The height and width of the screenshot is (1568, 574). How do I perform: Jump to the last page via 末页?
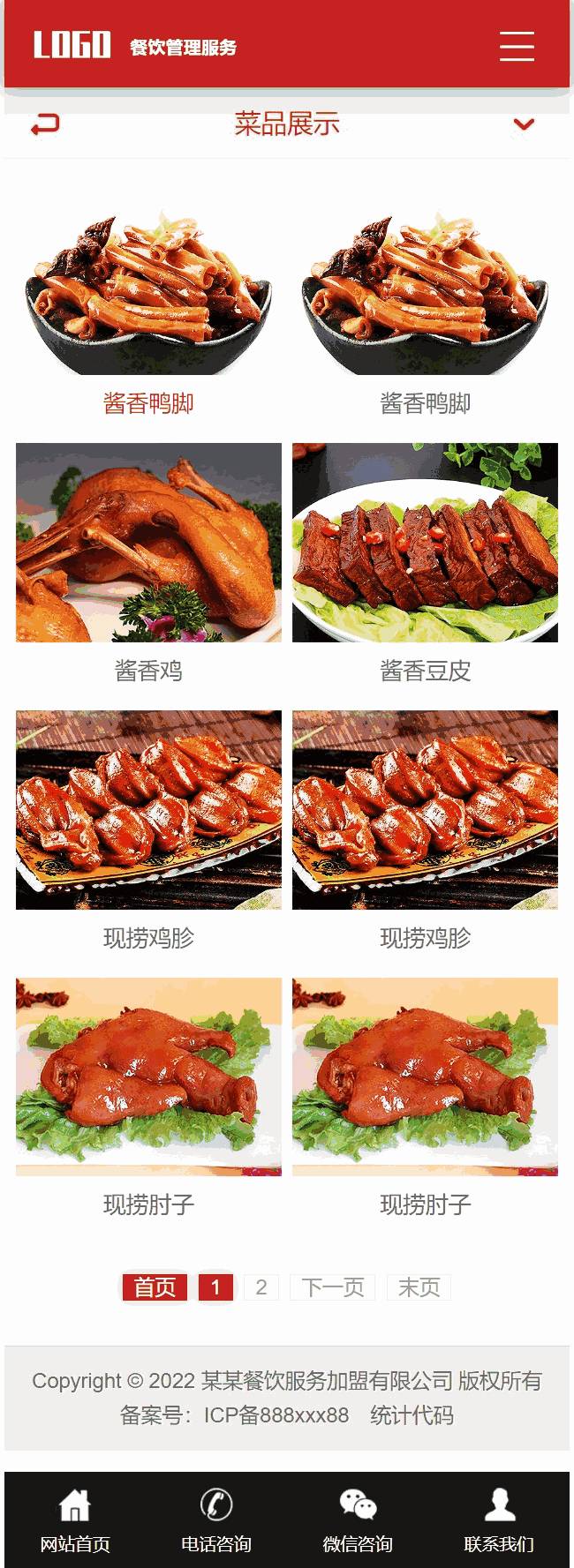419,1287
